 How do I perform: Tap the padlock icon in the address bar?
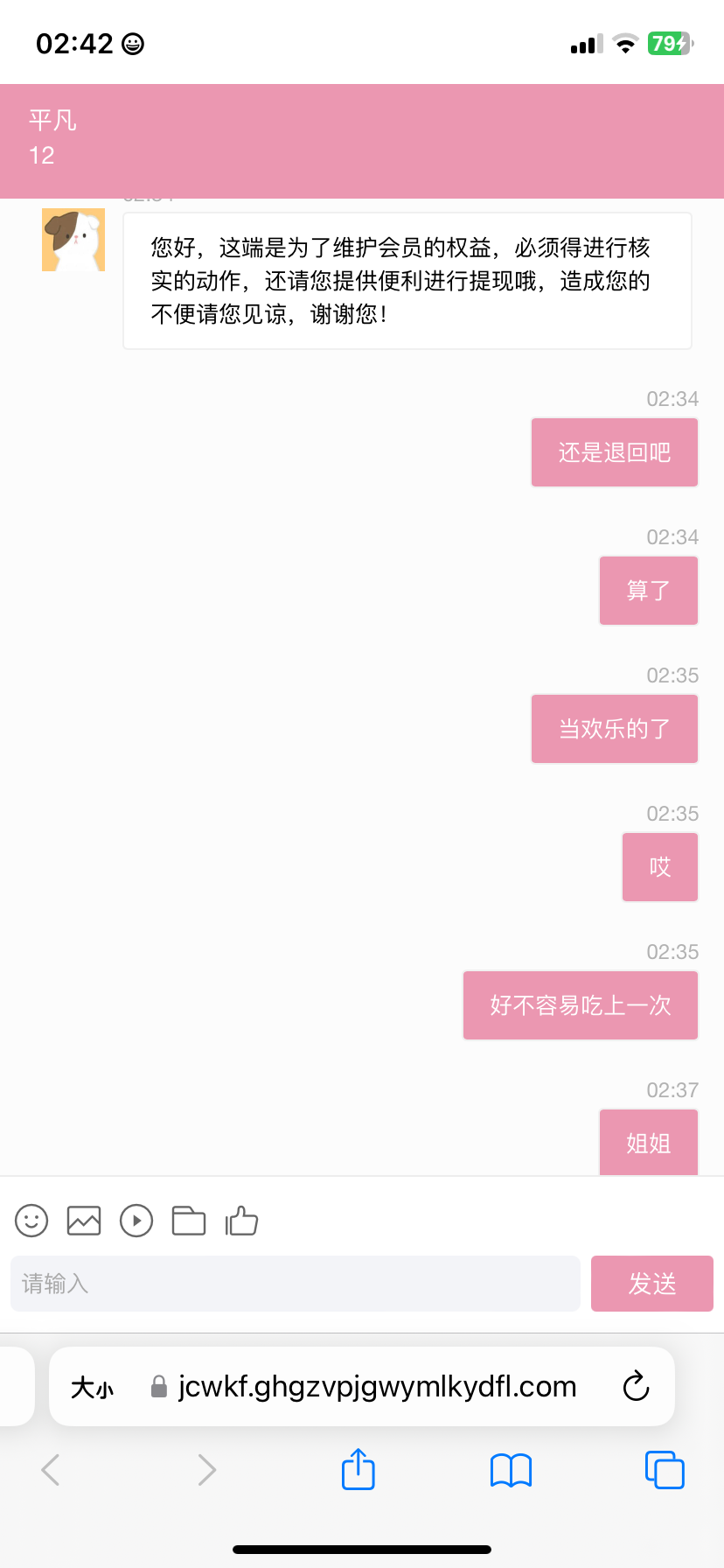tap(158, 1386)
